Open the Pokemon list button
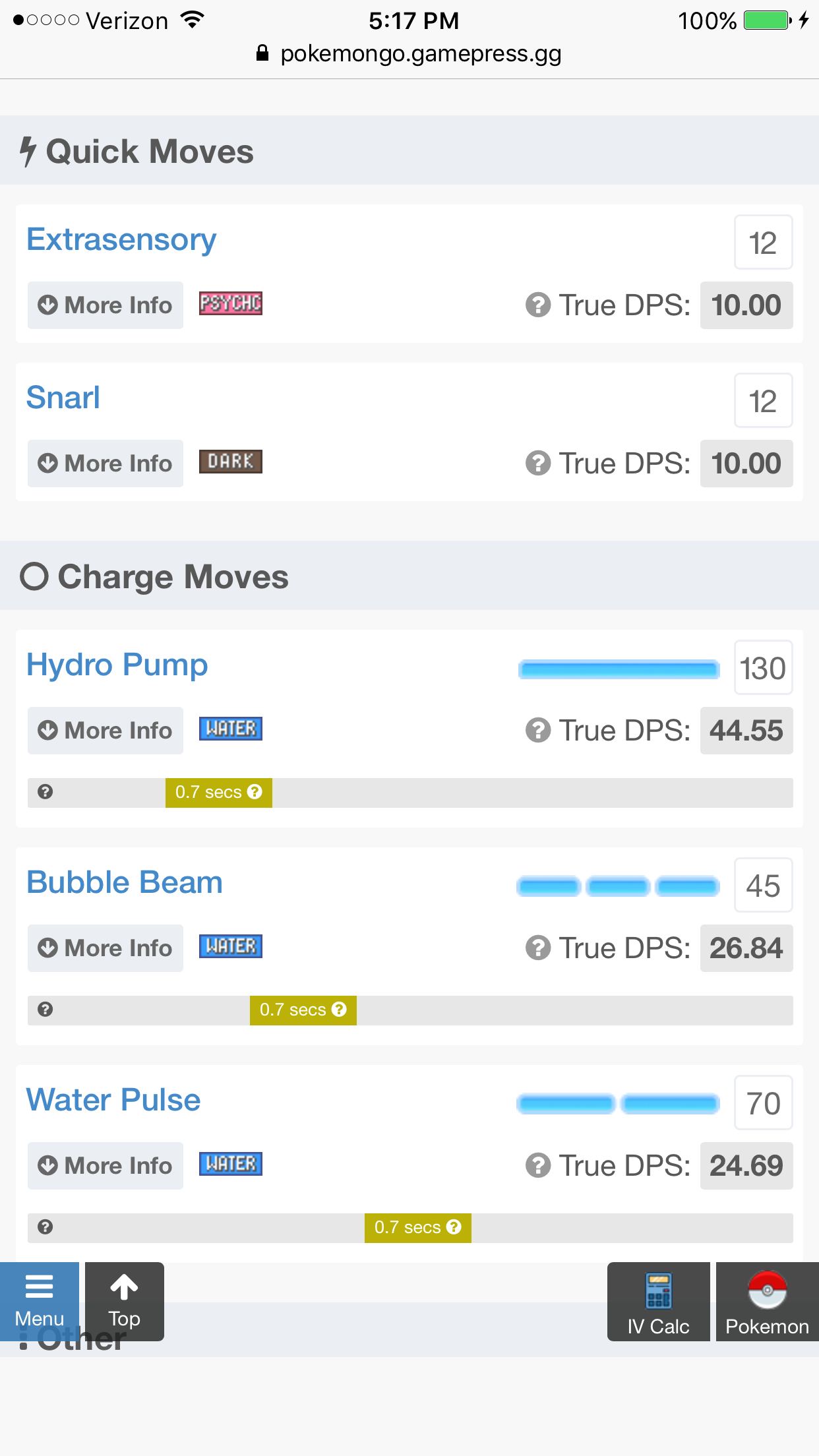This screenshot has width=819, height=1456. [768, 1302]
